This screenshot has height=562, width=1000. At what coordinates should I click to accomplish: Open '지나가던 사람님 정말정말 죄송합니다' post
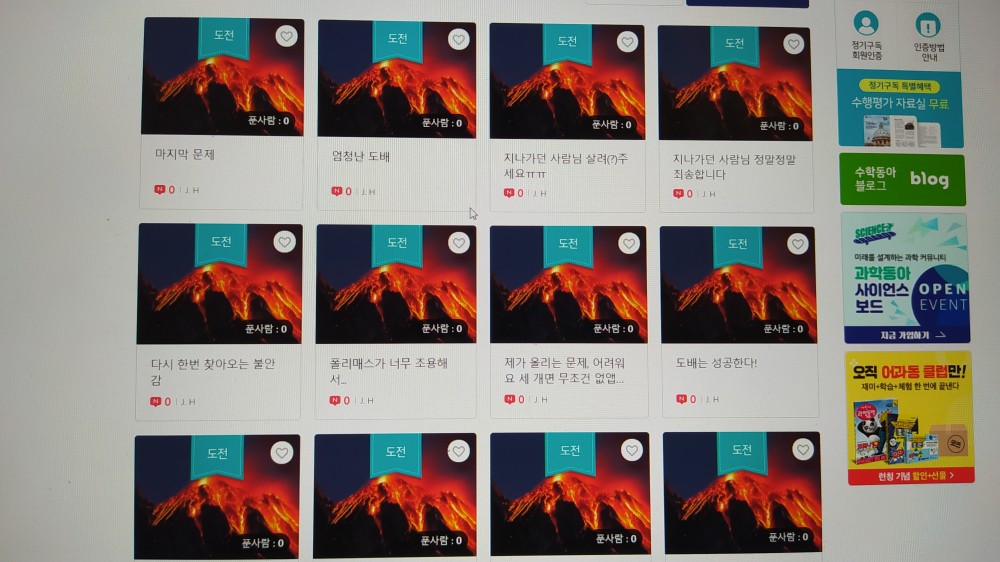coord(734,166)
